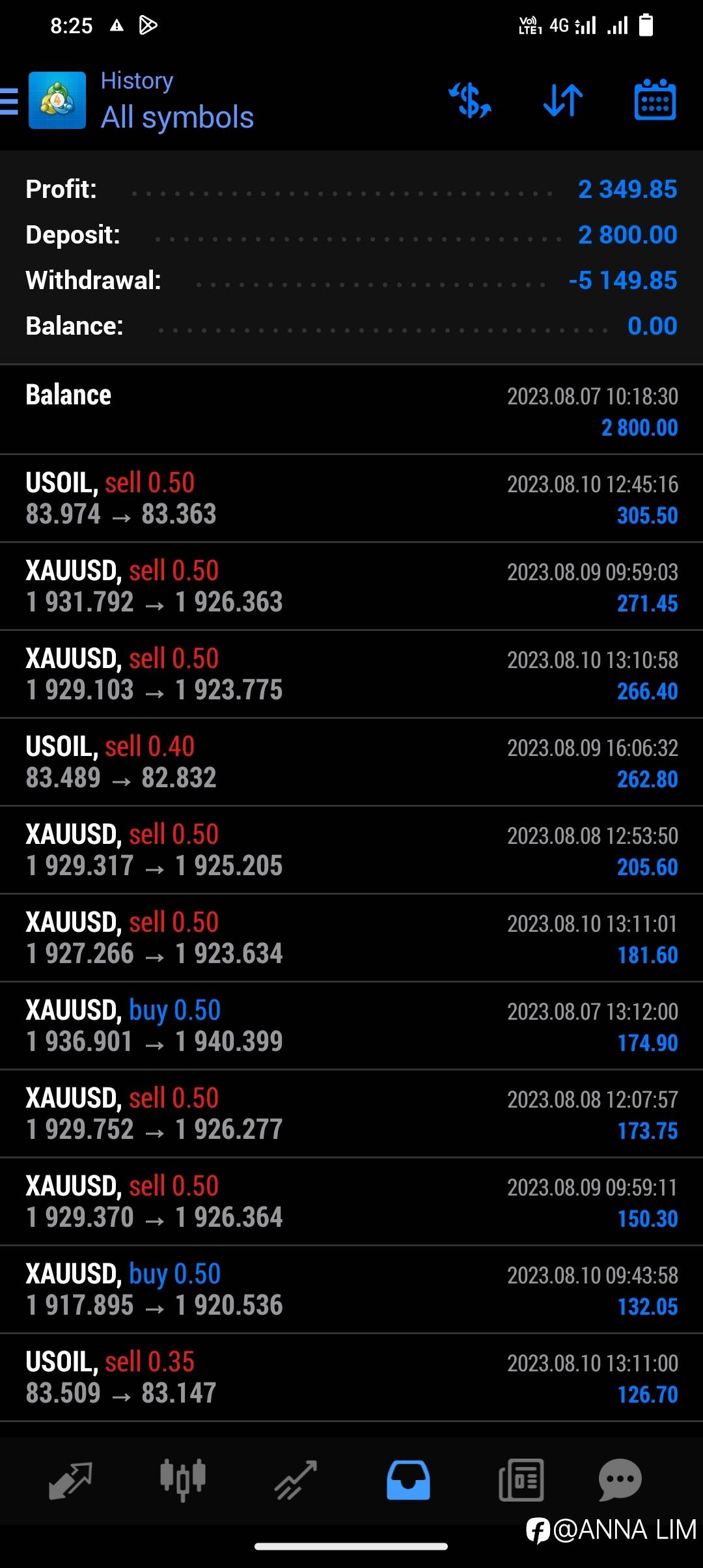Open the sort order arrows

(x=563, y=100)
